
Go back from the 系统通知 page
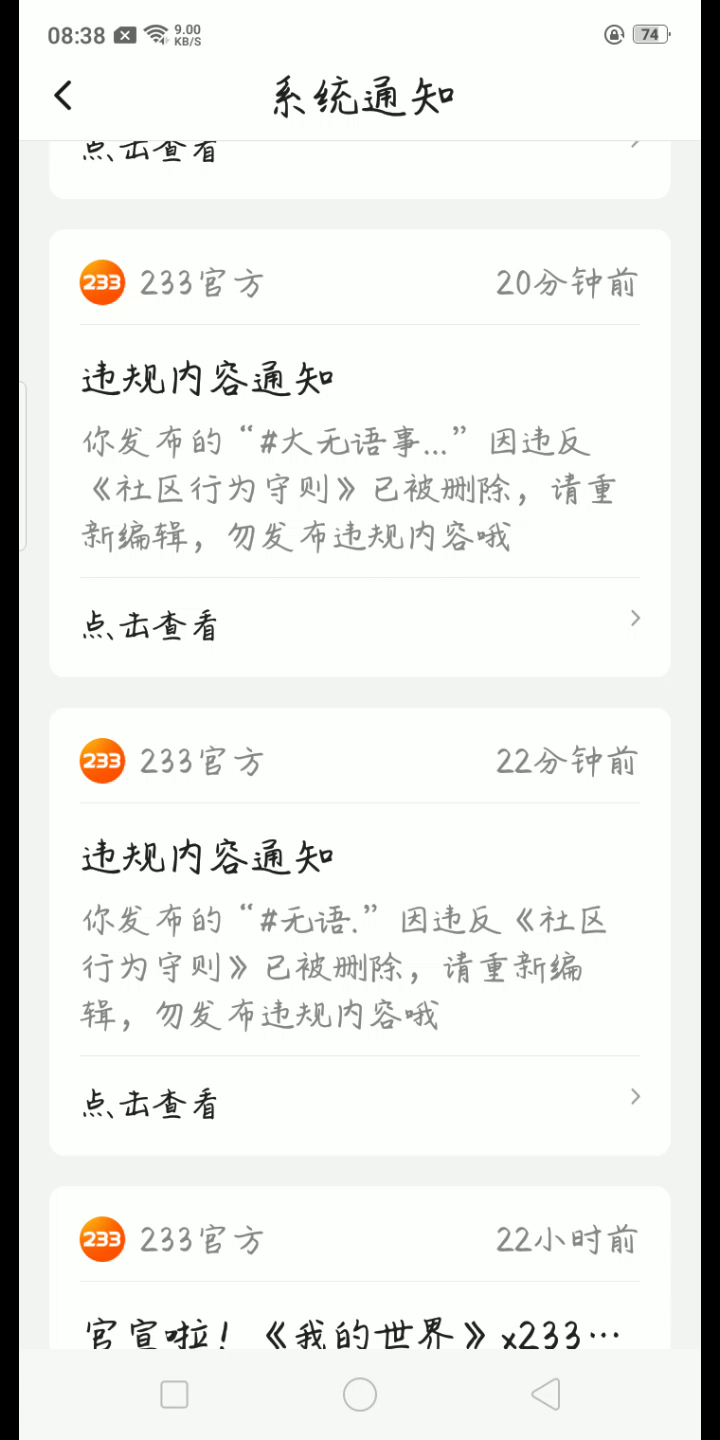[64, 96]
